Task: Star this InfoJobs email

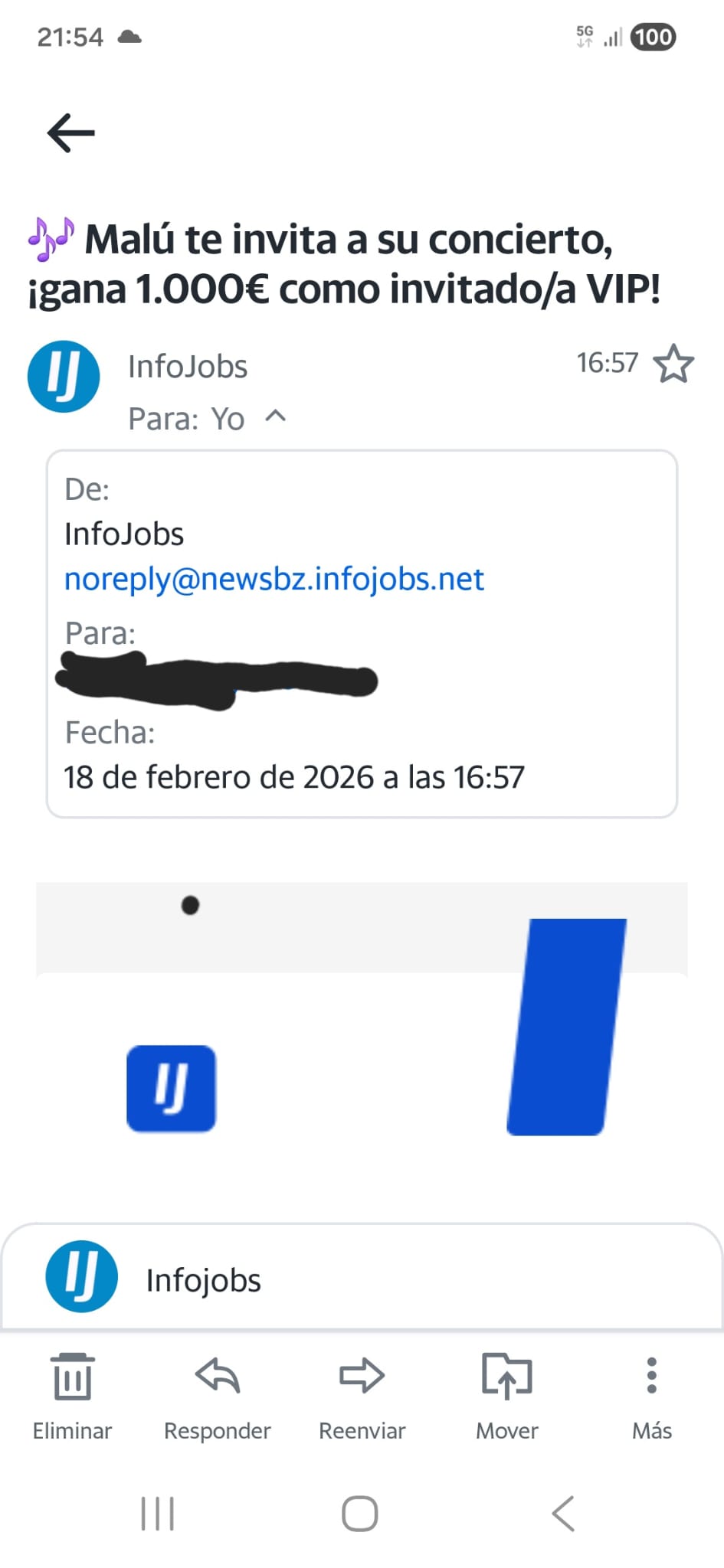Action: pos(673,364)
